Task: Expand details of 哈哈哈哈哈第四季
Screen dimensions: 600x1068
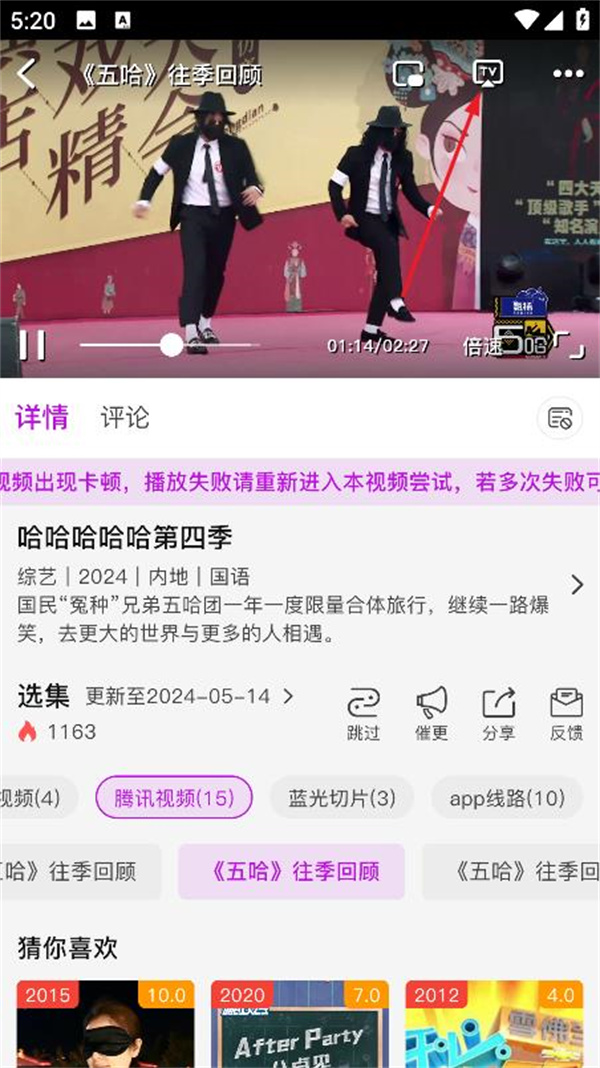Action: (x=576, y=585)
